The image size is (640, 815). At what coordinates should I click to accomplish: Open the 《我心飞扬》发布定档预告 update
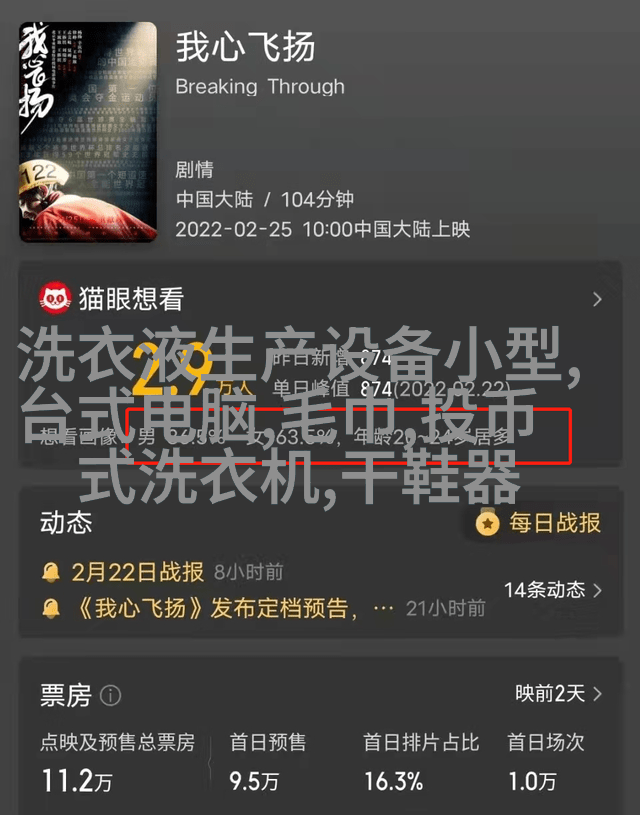[x=215, y=608]
